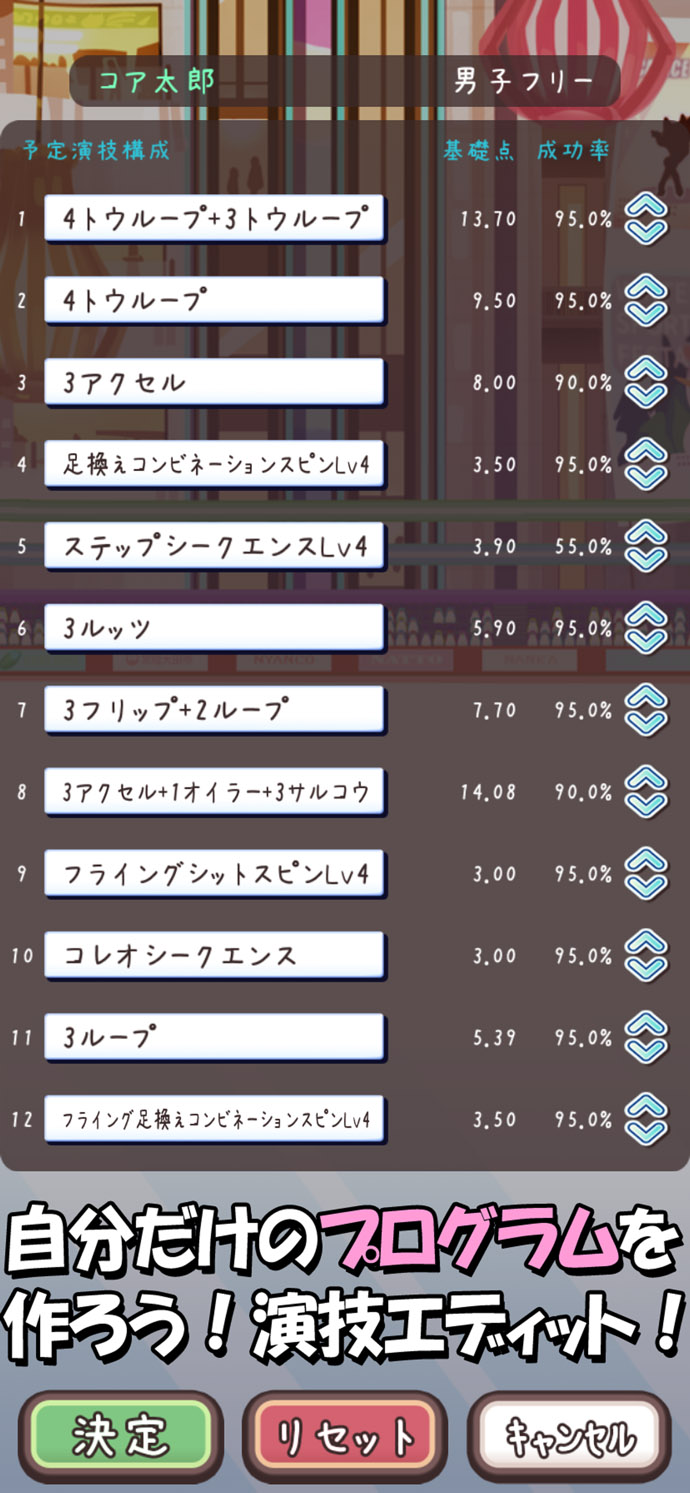Open the 3フリップ+2ループ element
Viewport: 690px width, 1493px height.
click(214, 711)
